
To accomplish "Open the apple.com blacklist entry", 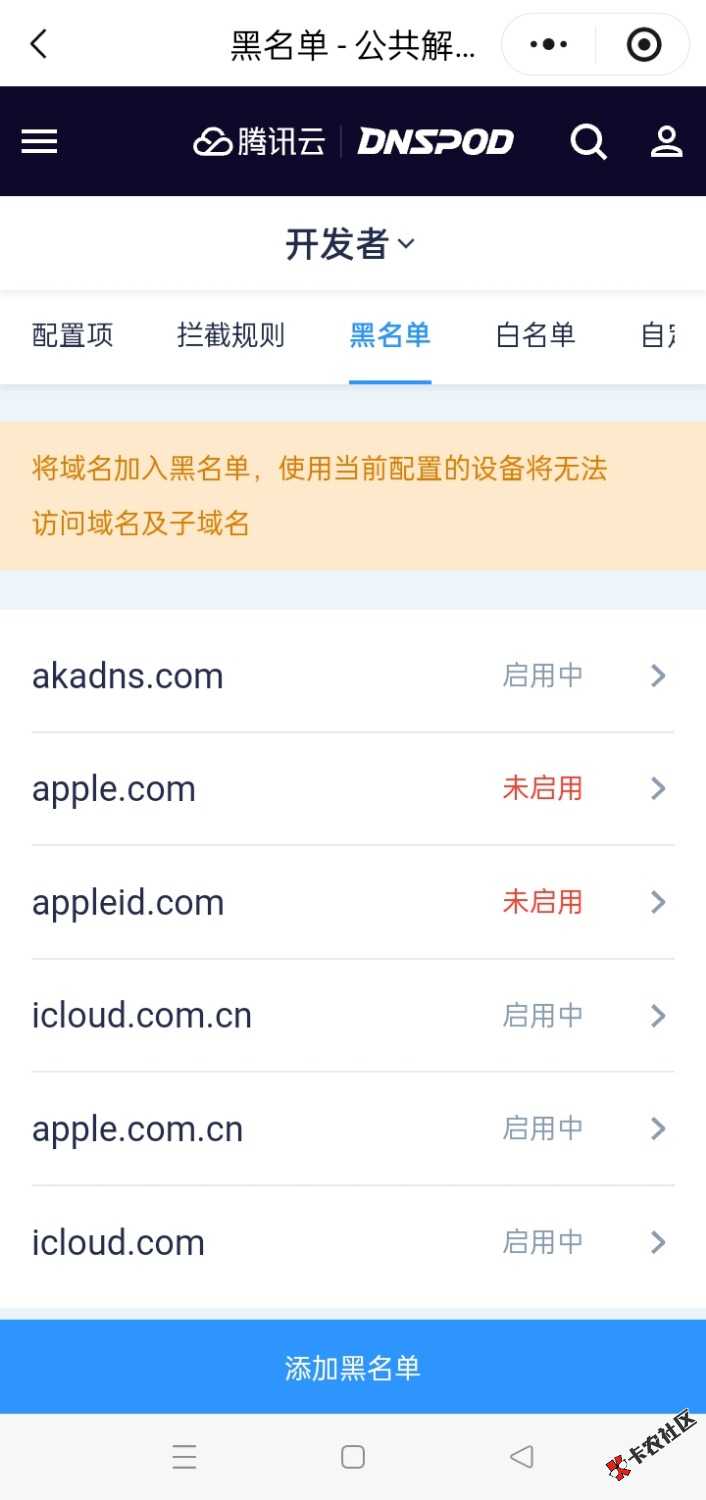I will tap(352, 789).
